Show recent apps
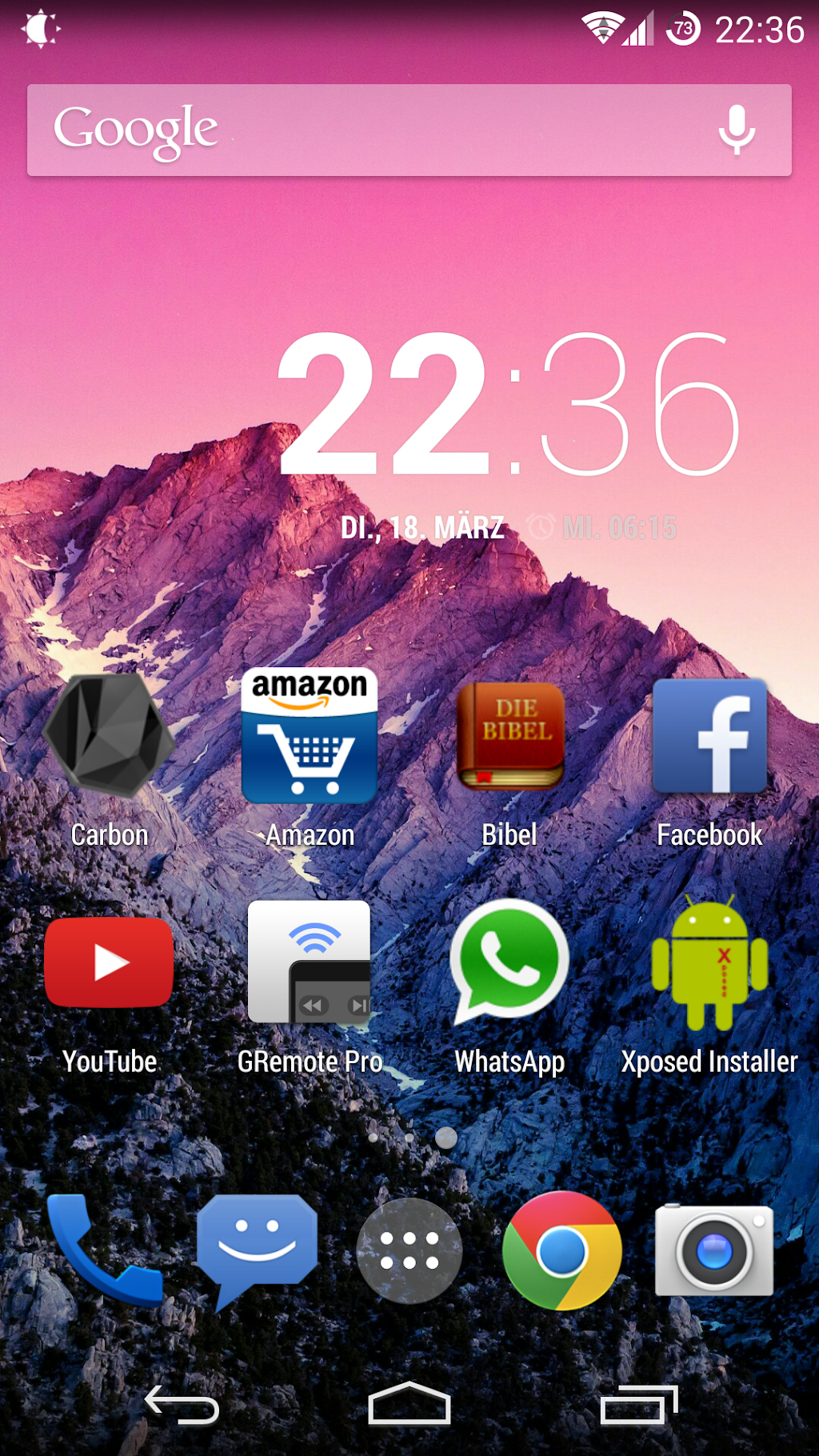Screen dimensions: 819x1456 click(638, 1404)
